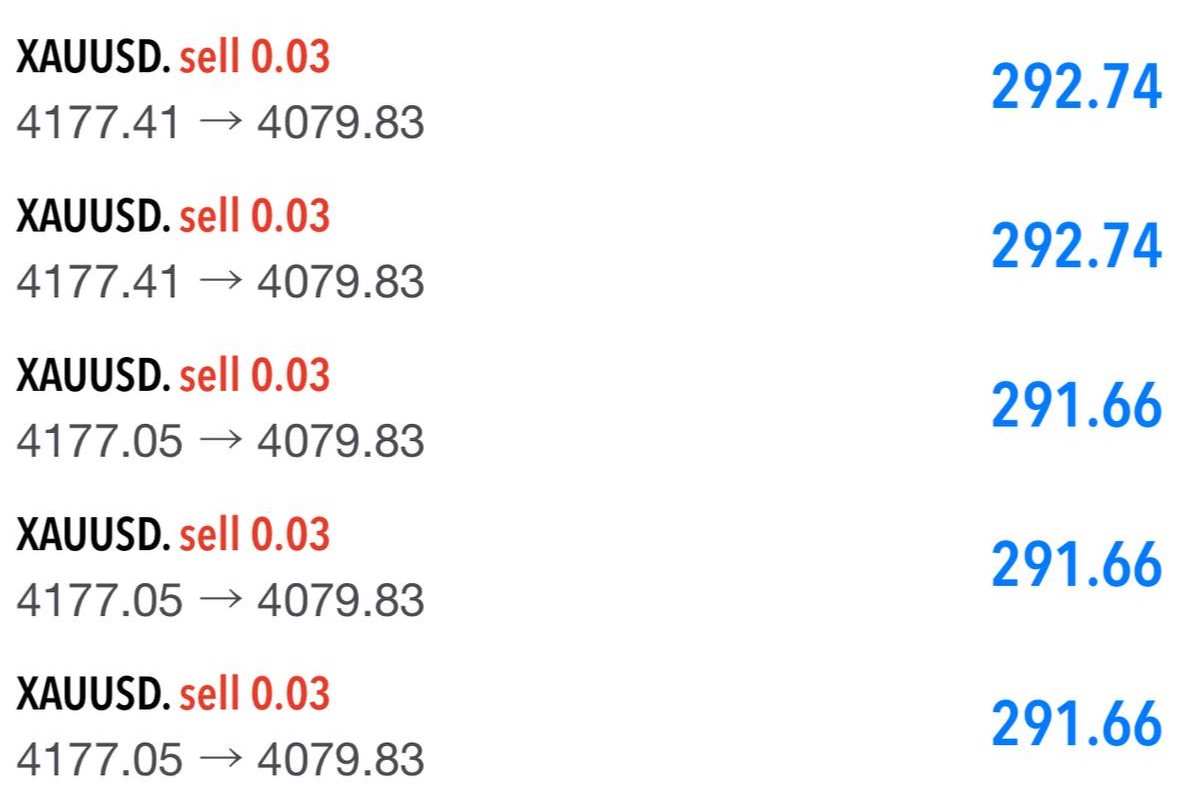
Task: Expand the first XAUUSD sell trade showing 292.74
Action: pyautogui.click(x=590, y=90)
